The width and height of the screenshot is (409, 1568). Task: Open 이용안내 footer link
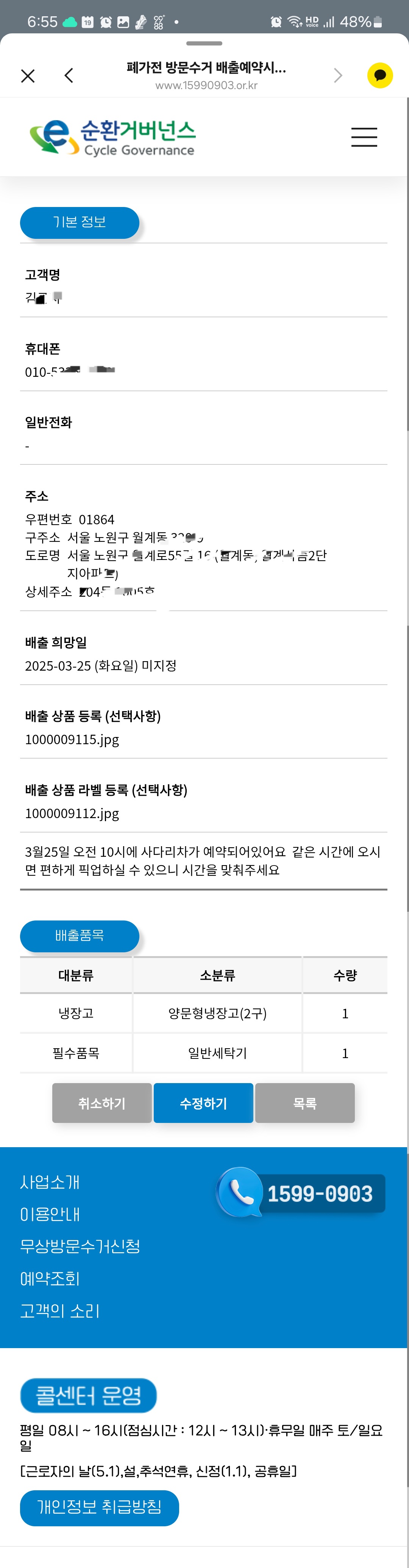(50, 1214)
